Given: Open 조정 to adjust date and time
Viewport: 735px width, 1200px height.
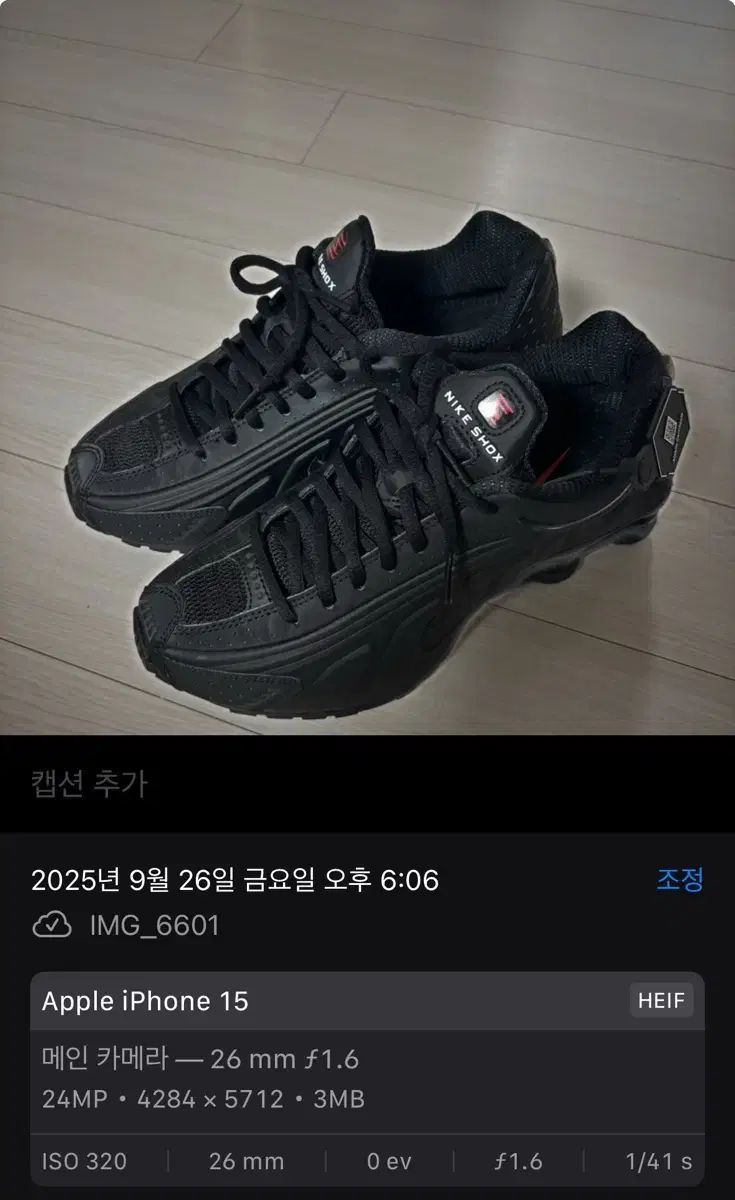Looking at the screenshot, I should [679, 880].
